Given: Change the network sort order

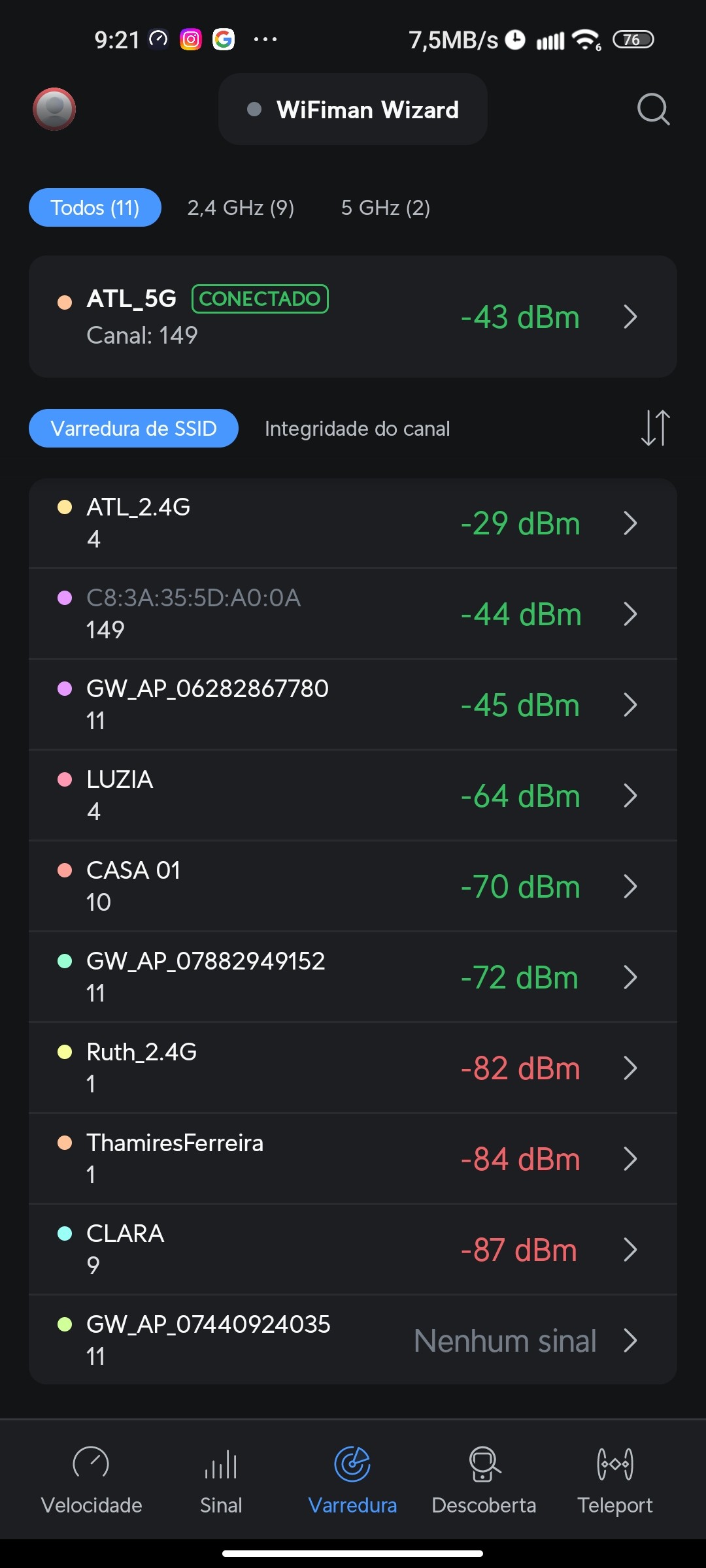Looking at the screenshot, I should pyautogui.click(x=655, y=428).
